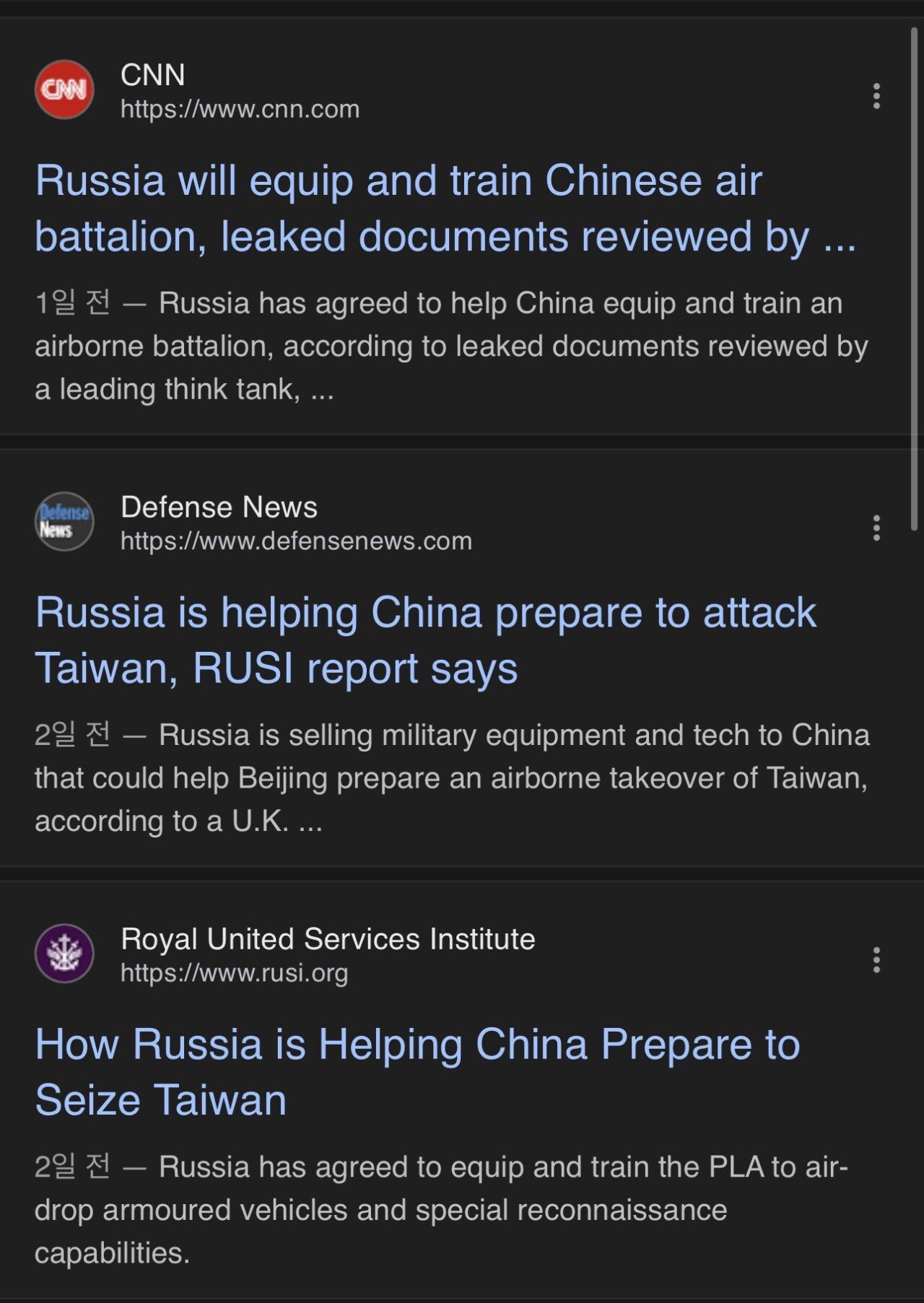The height and width of the screenshot is (1303, 924).
Task: Visit the www.cnn.com site header
Action: pyautogui.click(x=240, y=109)
